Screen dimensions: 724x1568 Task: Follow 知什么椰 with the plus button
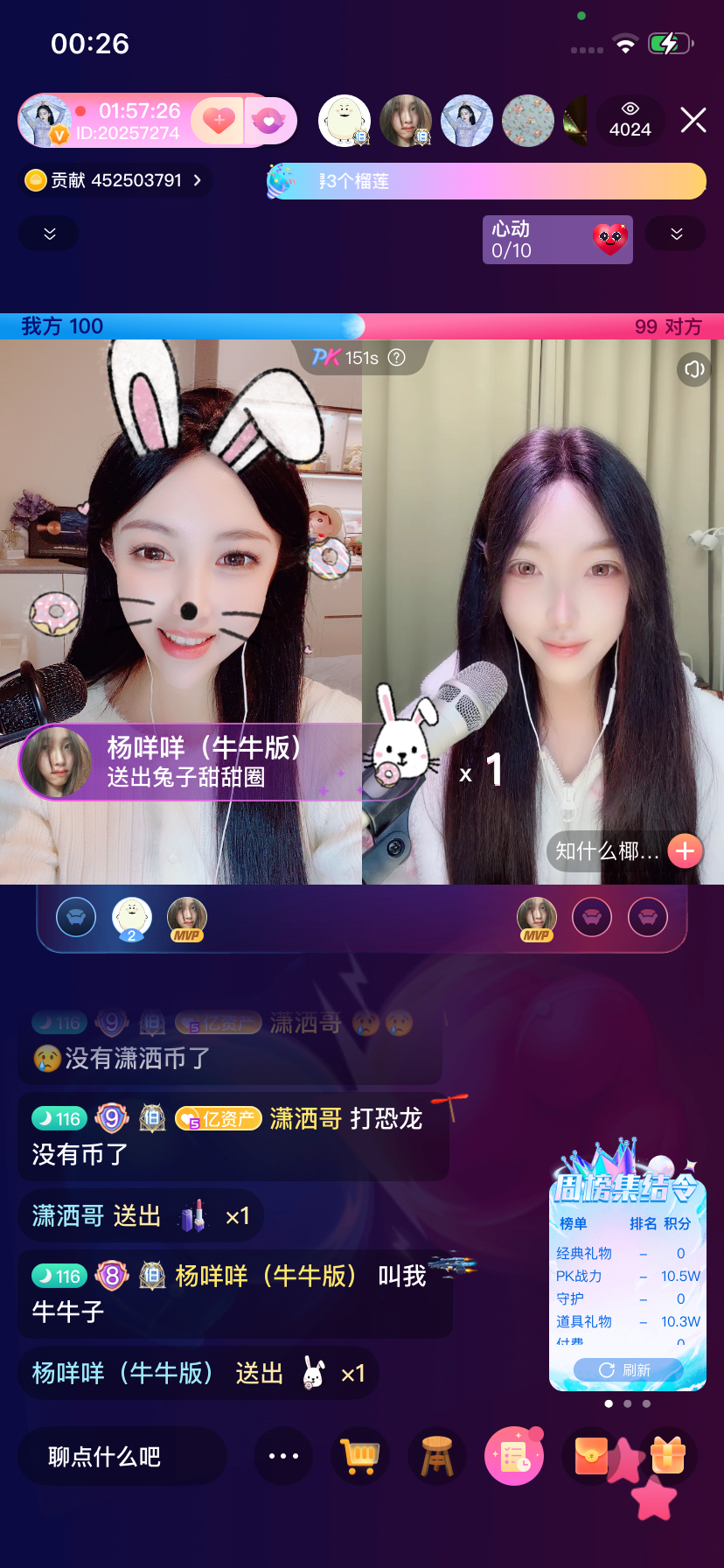point(686,850)
